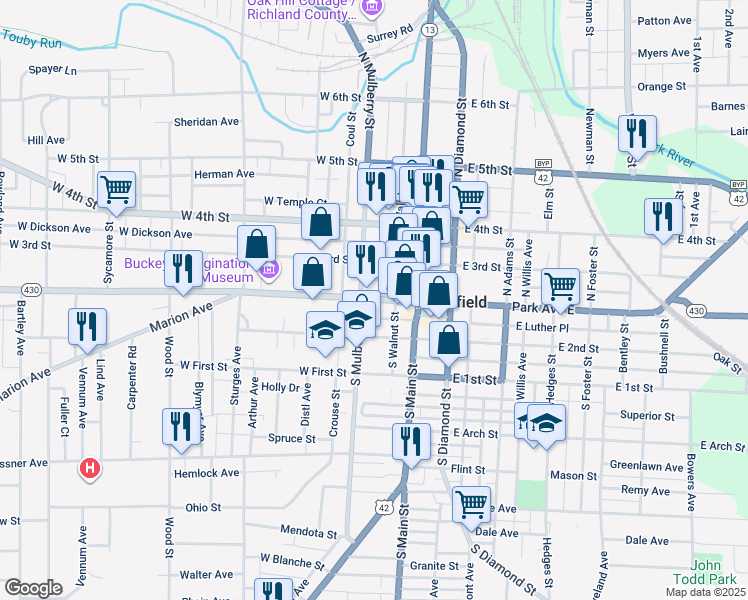Select the restaurant marker near Vennum Ave
Image resolution: width=748 pixels, height=600 pixels.
click(87, 331)
